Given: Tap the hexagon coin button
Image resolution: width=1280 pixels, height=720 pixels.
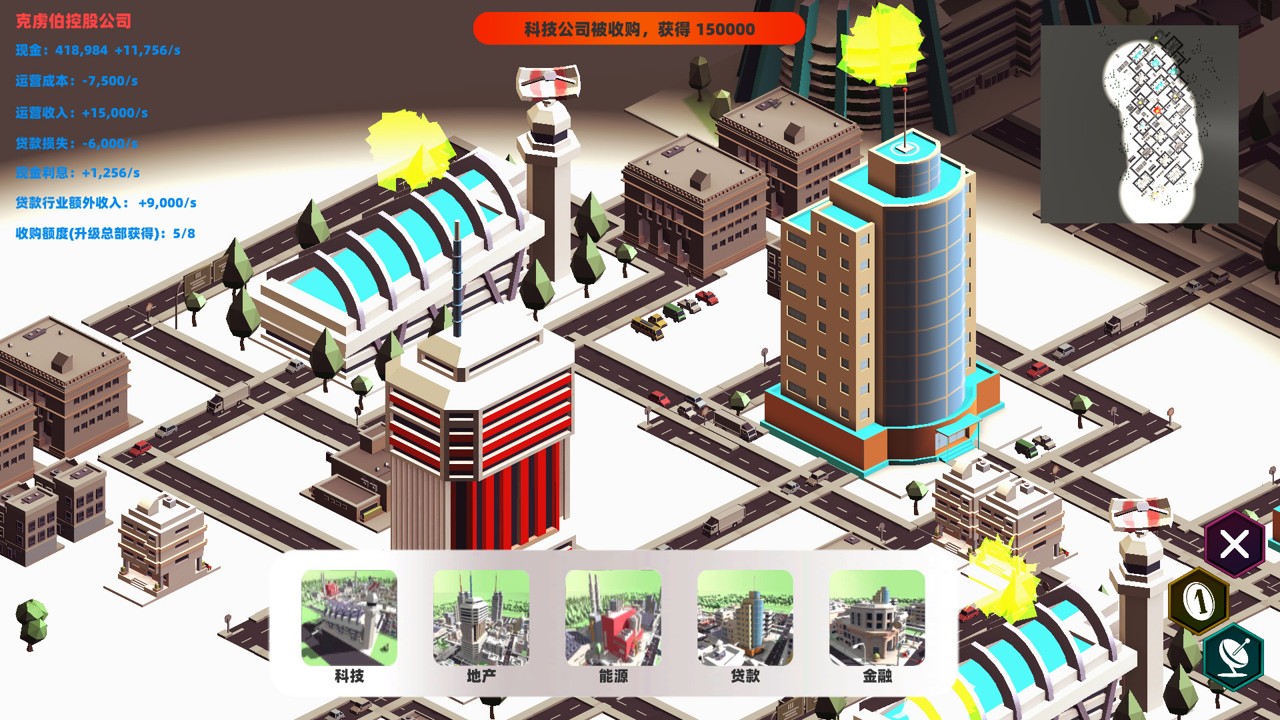Looking at the screenshot, I should [x=1199, y=601].
